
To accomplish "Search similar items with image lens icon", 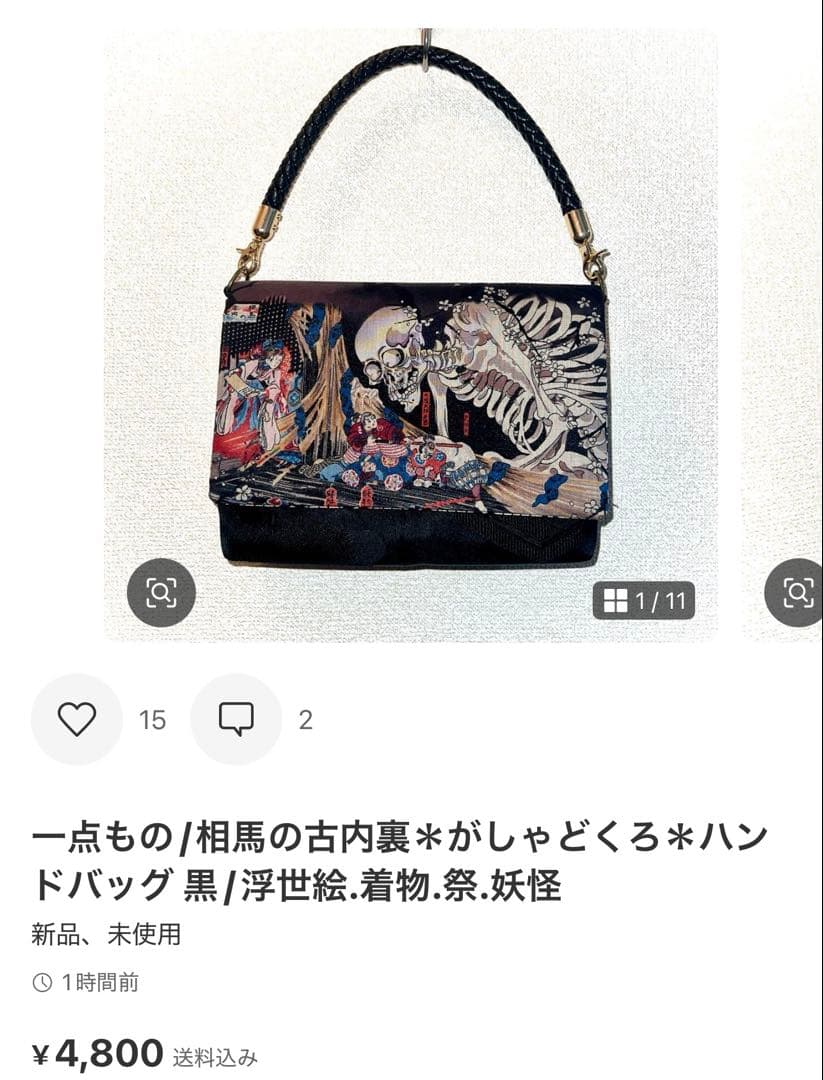I will coord(161,593).
